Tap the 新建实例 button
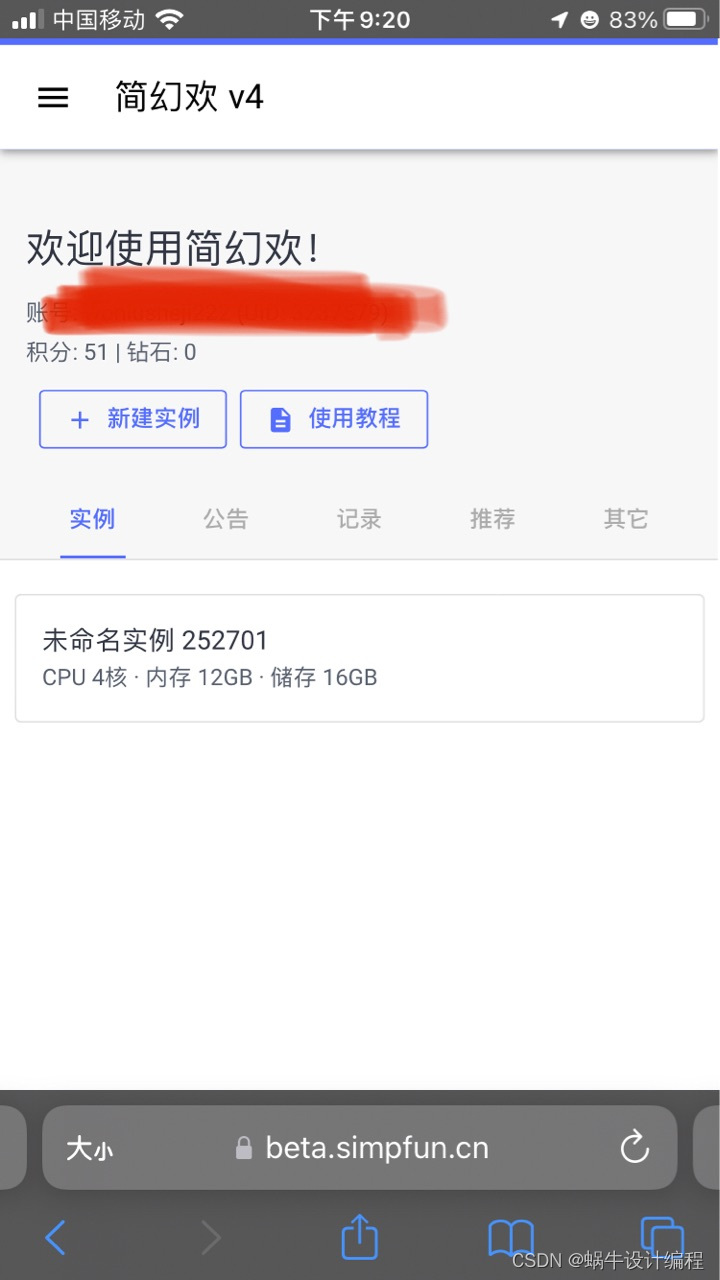This screenshot has width=720, height=1280. click(133, 419)
